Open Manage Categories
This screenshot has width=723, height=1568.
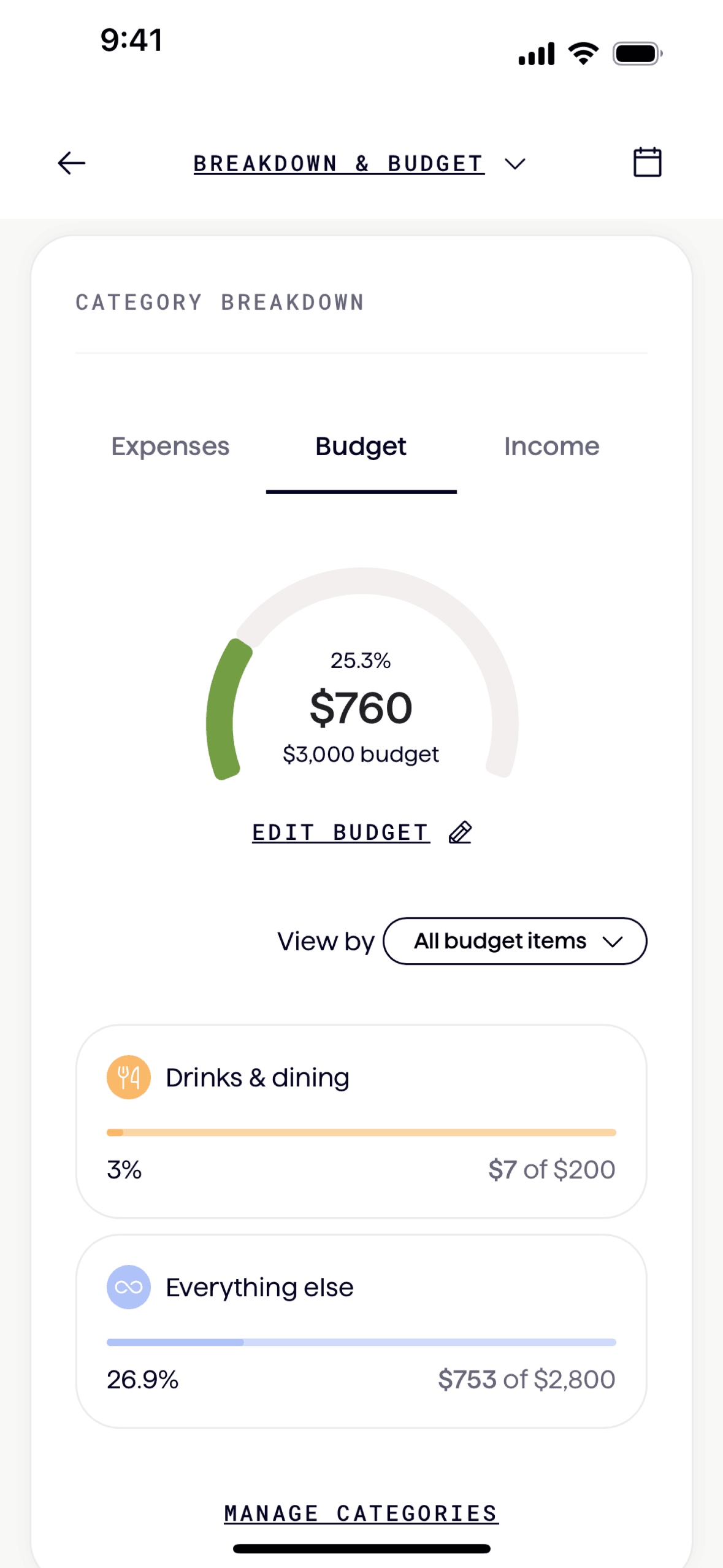click(361, 1513)
